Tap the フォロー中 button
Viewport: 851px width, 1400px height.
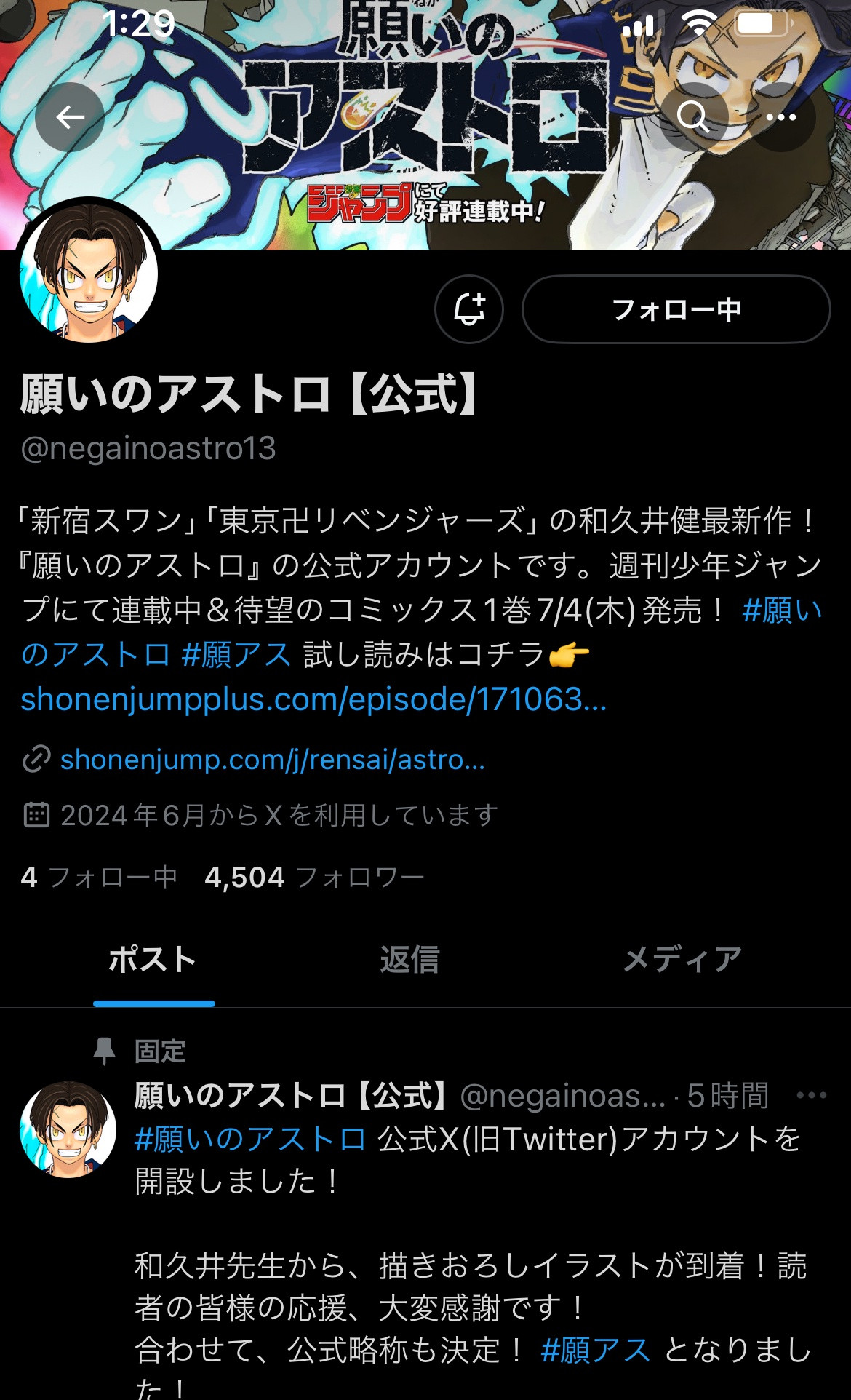[x=676, y=309]
